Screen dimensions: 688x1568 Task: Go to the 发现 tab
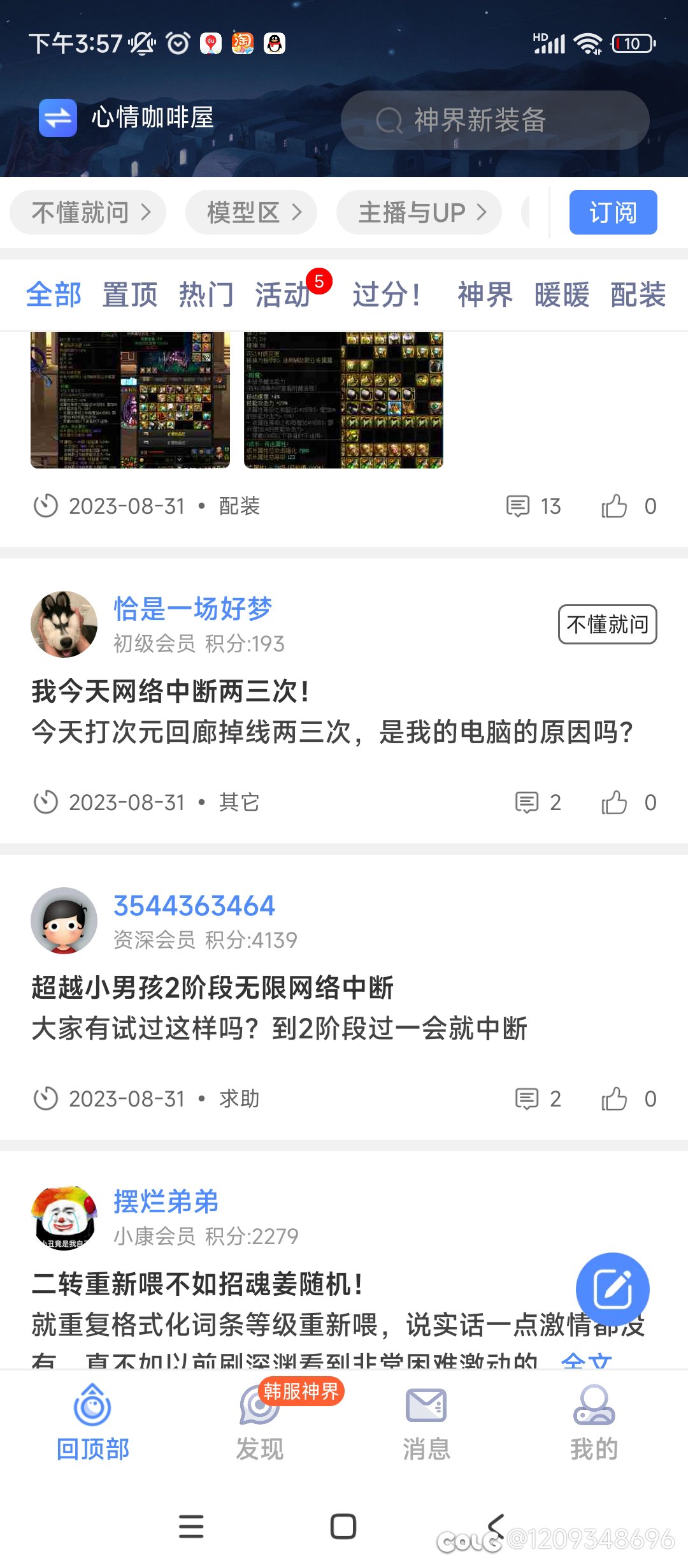(x=260, y=1421)
